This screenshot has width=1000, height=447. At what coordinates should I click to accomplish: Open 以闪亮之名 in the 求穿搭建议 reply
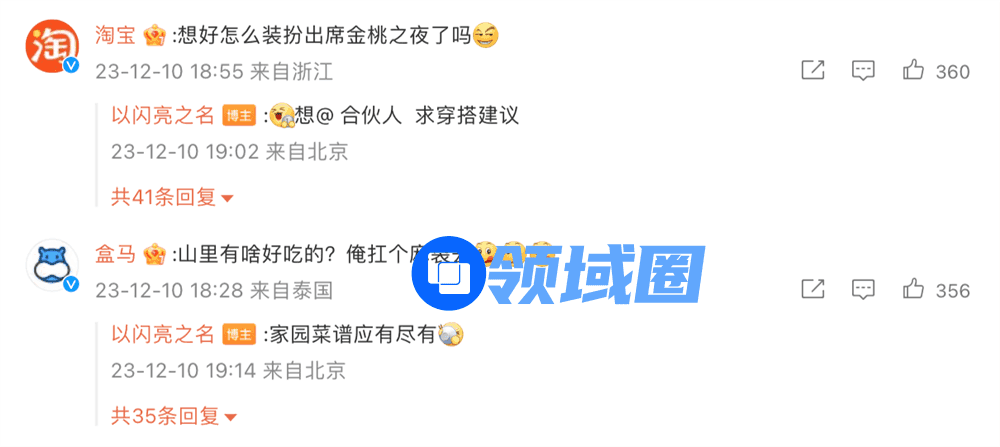pos(162,115)
